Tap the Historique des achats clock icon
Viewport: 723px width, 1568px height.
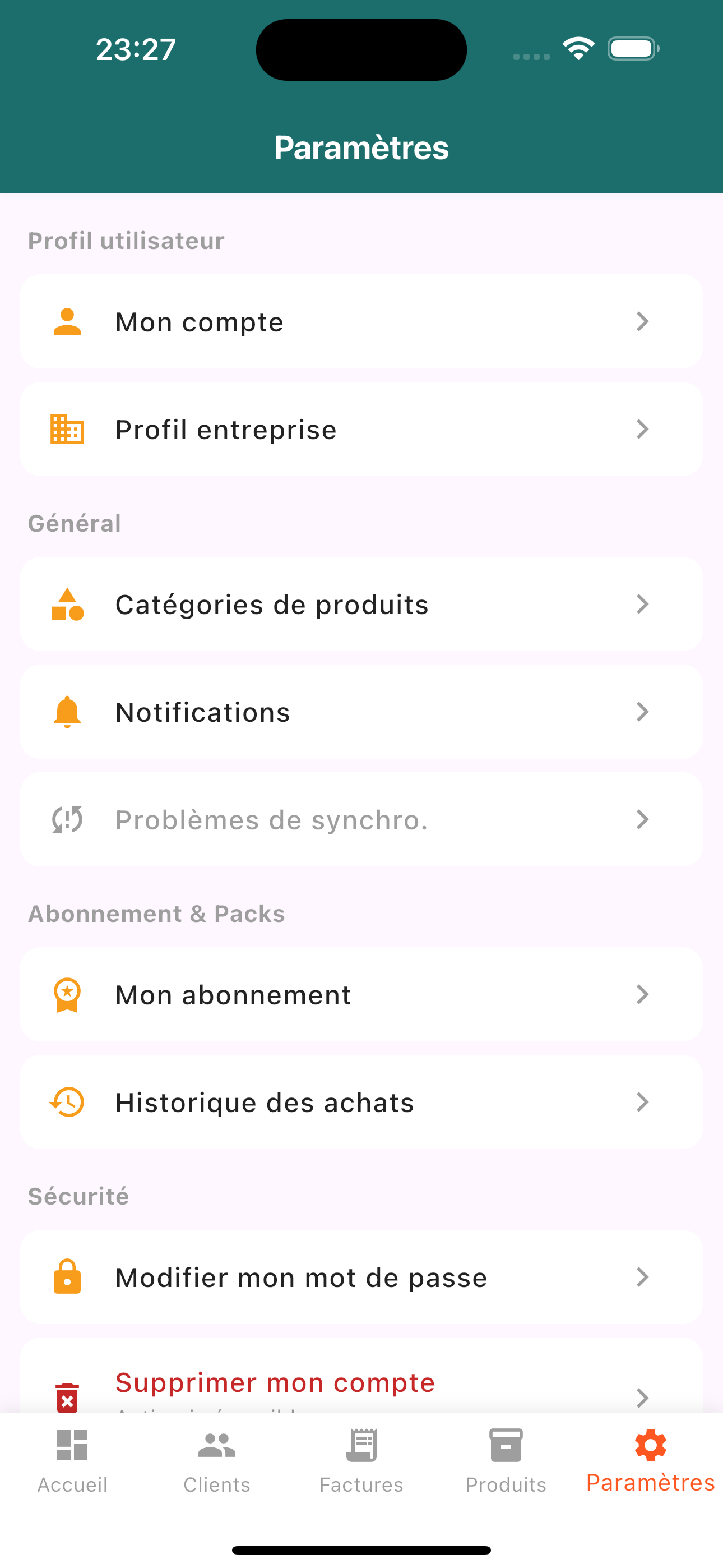click(66, 1102)
